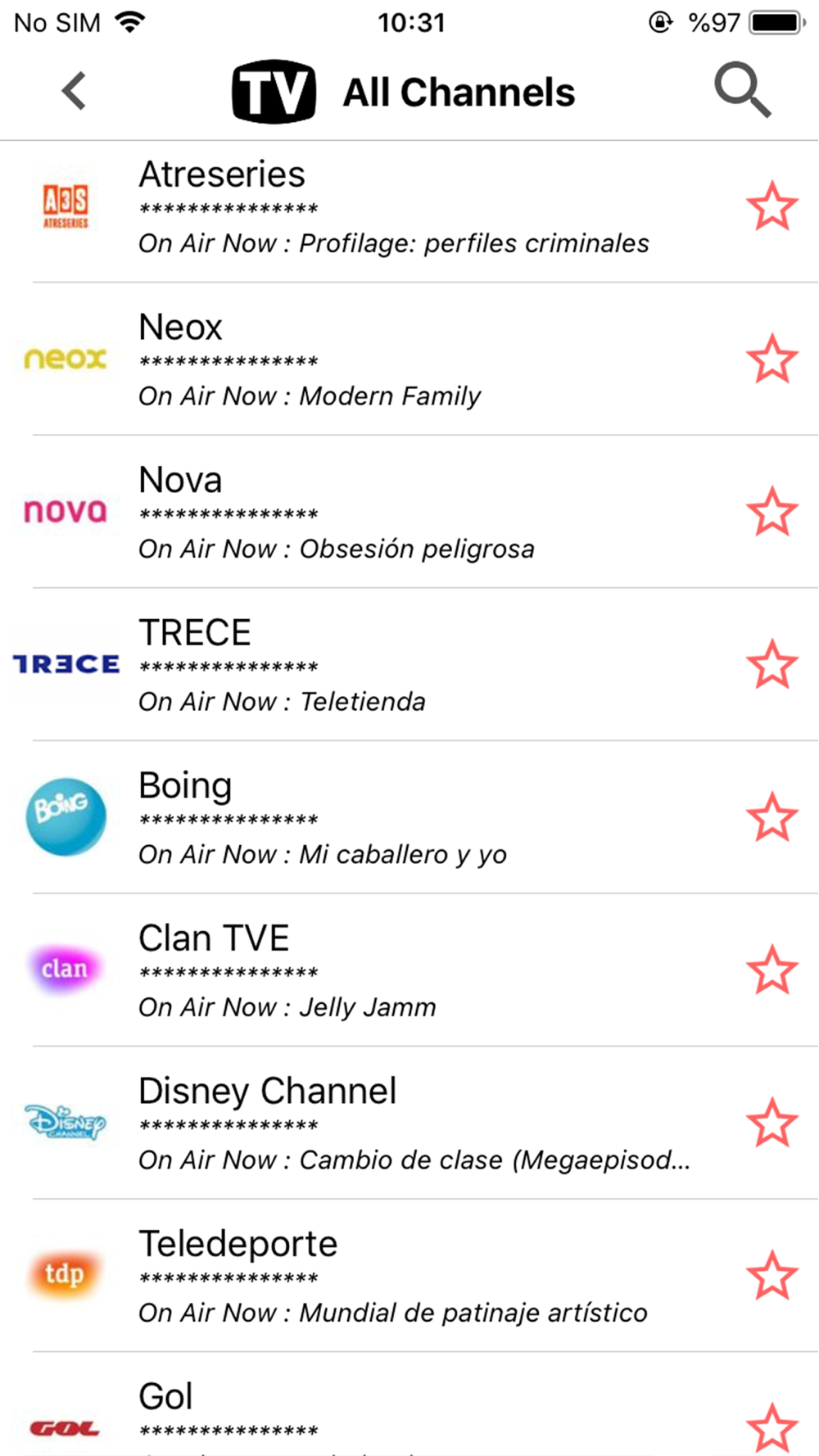Go back using the top-left arrow
This screenshot has width=819, height=1456.
coord(74,91)
